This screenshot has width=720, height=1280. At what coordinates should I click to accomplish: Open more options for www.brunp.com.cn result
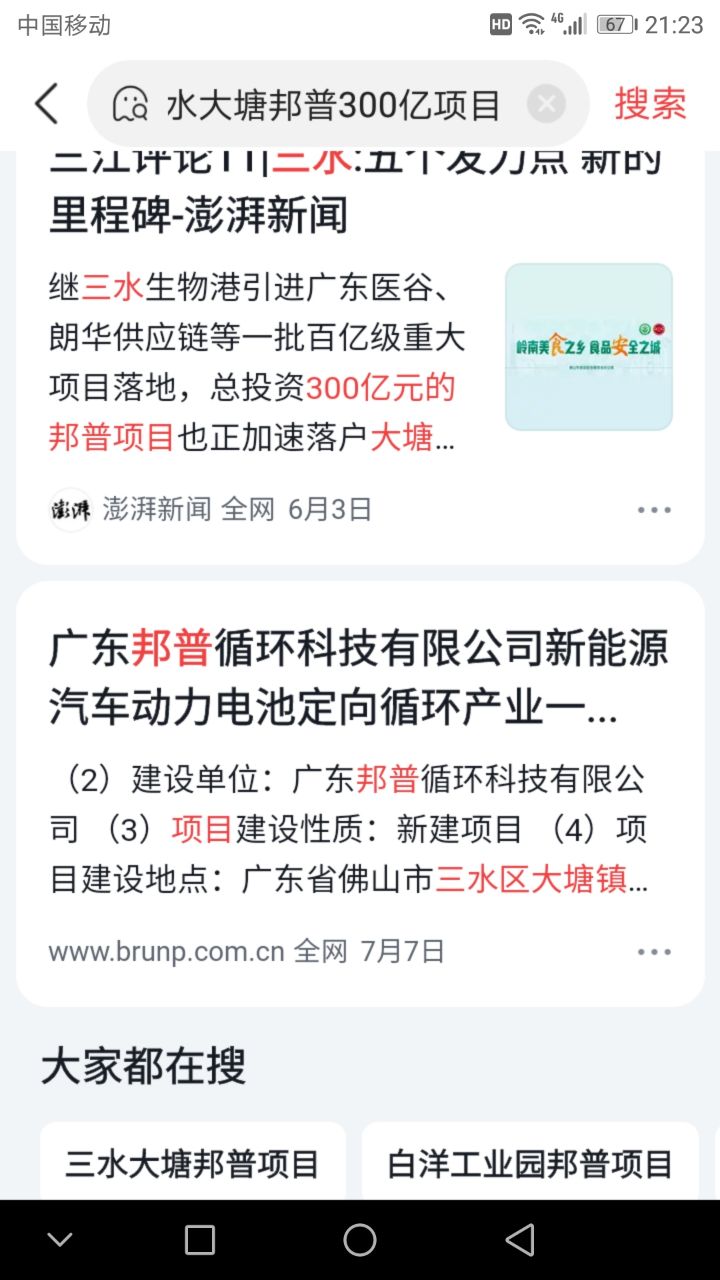(654, 952)
